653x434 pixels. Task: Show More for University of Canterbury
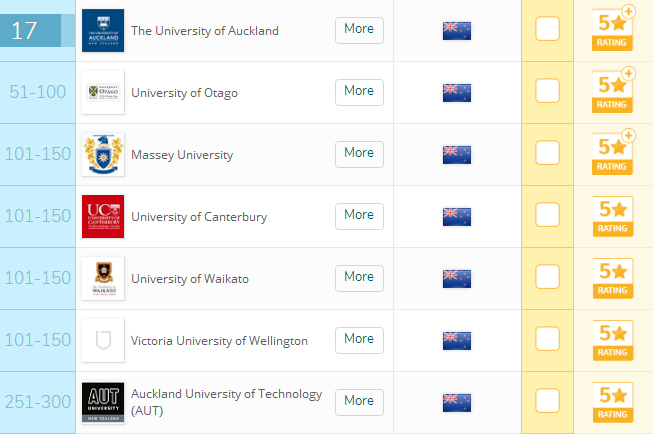tap(359, 215)
